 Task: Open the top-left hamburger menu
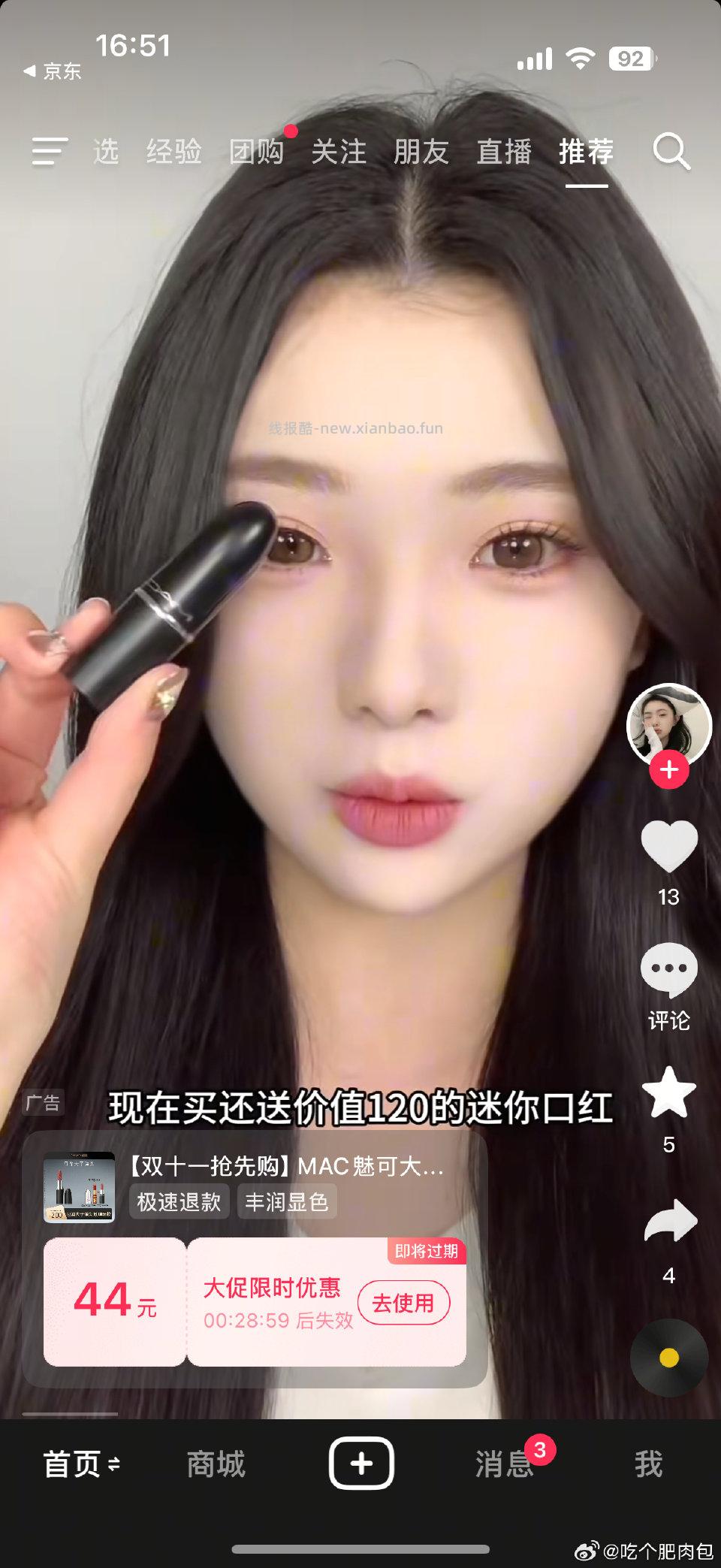(50, 151)
